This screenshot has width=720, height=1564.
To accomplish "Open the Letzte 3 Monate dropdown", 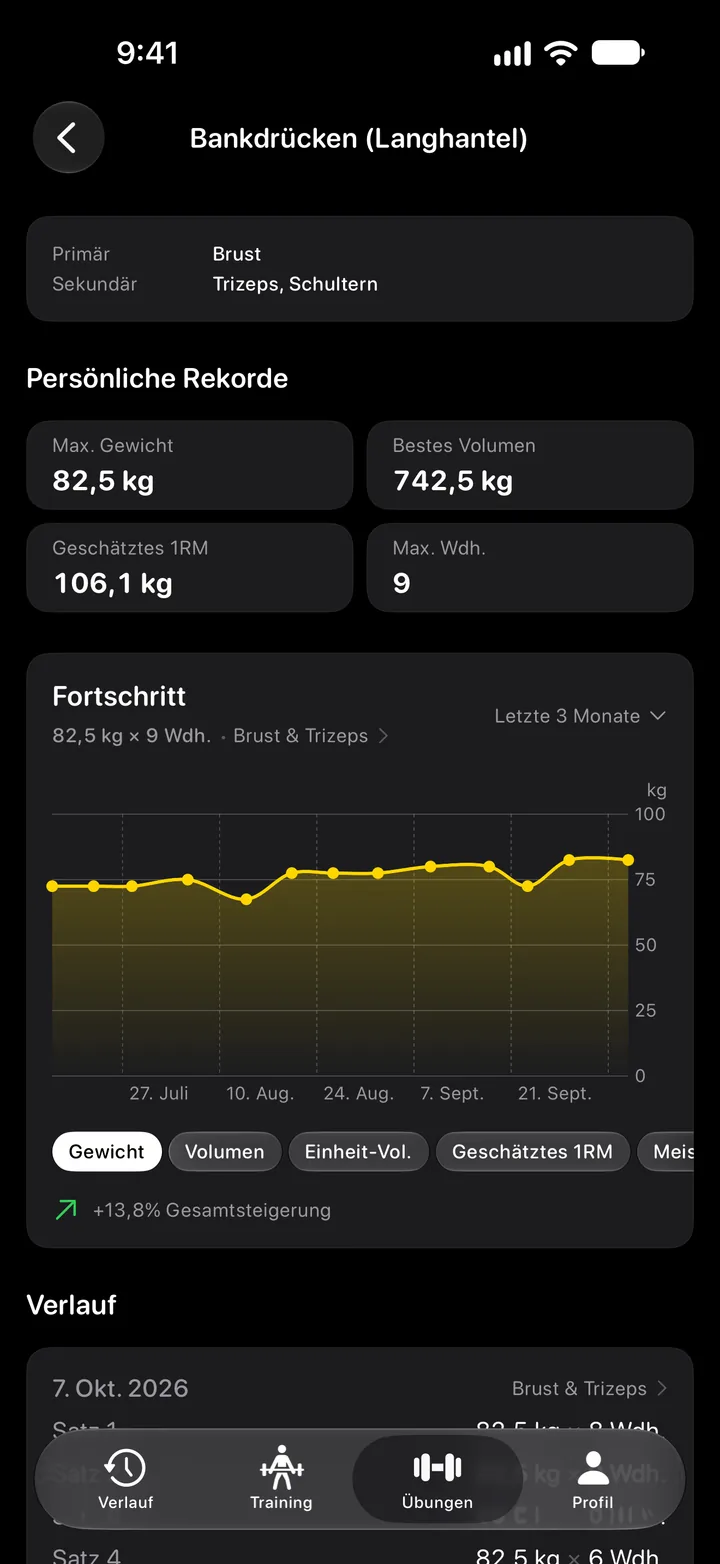I will (x=580, y=716).
